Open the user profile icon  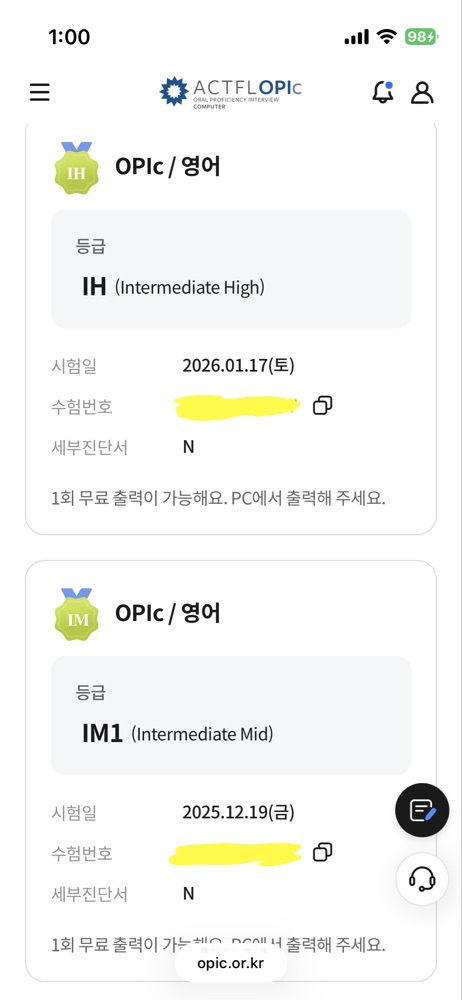click(x=422, y=92)
